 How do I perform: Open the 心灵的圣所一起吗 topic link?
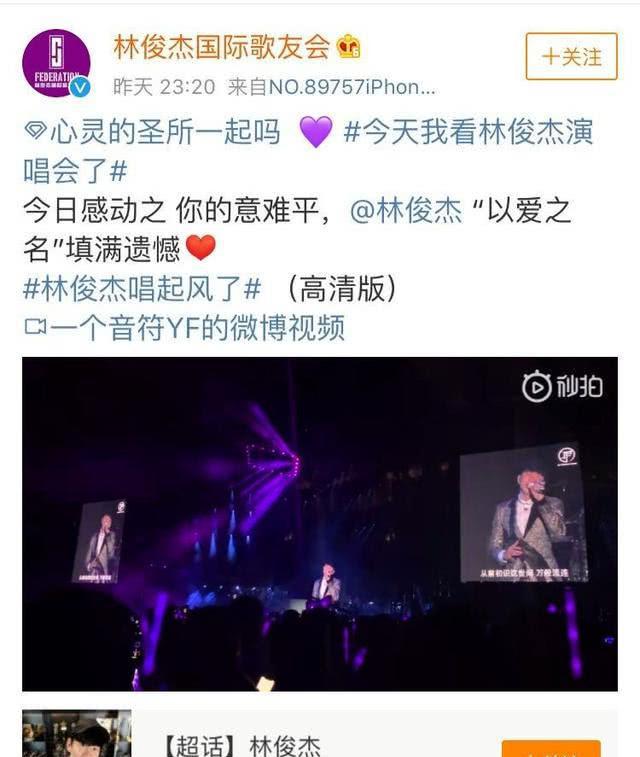165,132
